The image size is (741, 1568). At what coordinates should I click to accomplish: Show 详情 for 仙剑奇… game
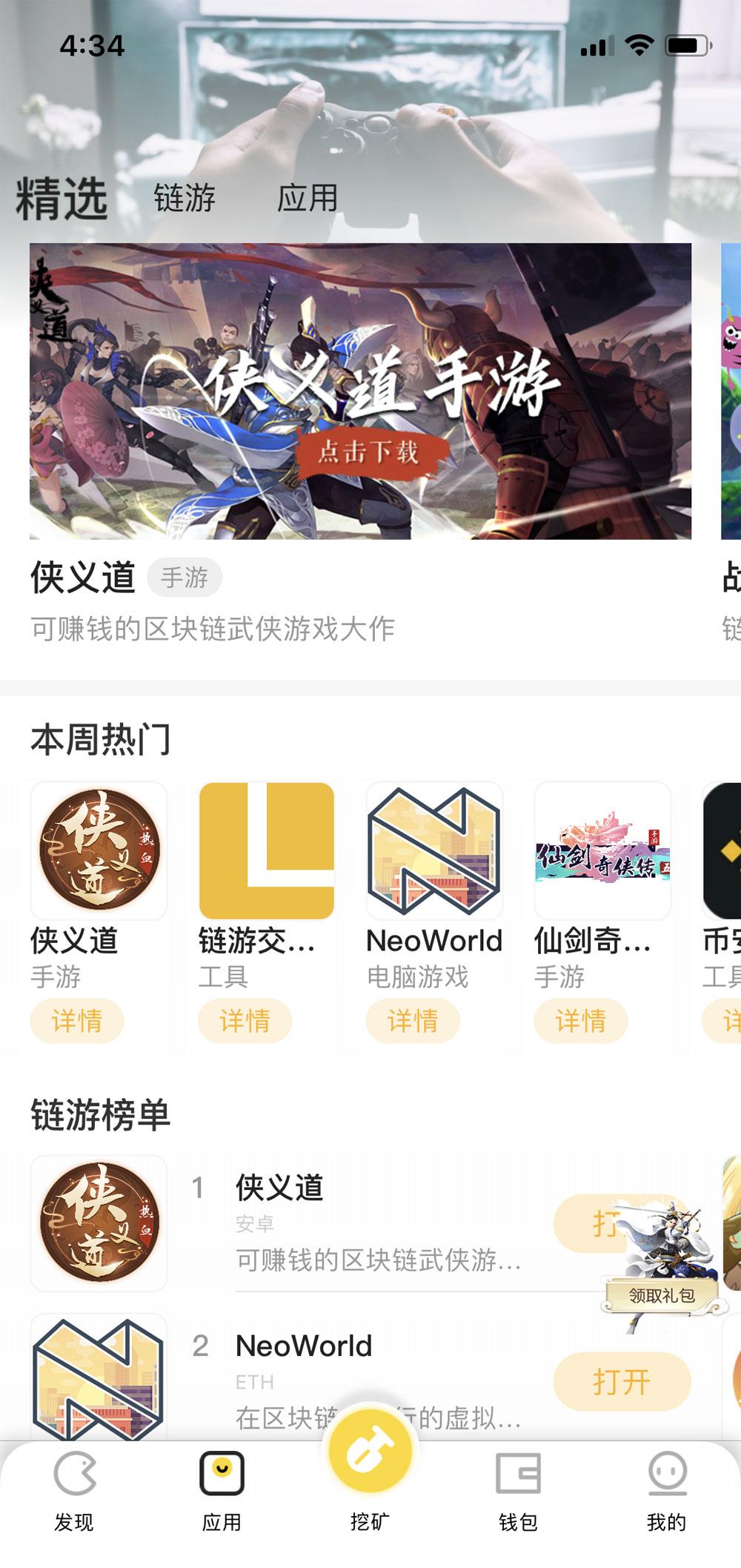(x=581, y=1021)
